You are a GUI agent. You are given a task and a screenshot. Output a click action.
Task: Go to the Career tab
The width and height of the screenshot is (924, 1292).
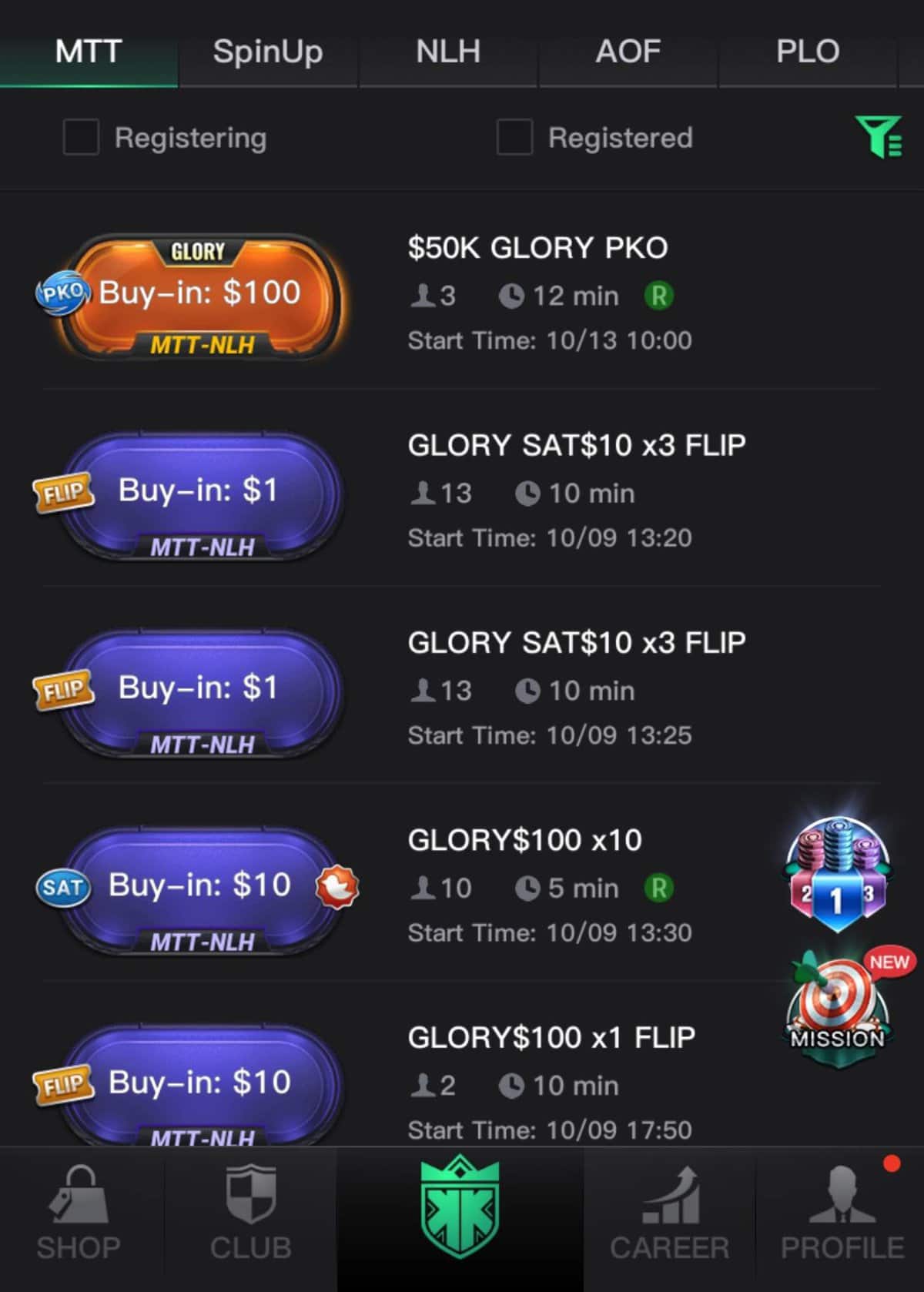pyautogui.click(x=669, y=1217)
